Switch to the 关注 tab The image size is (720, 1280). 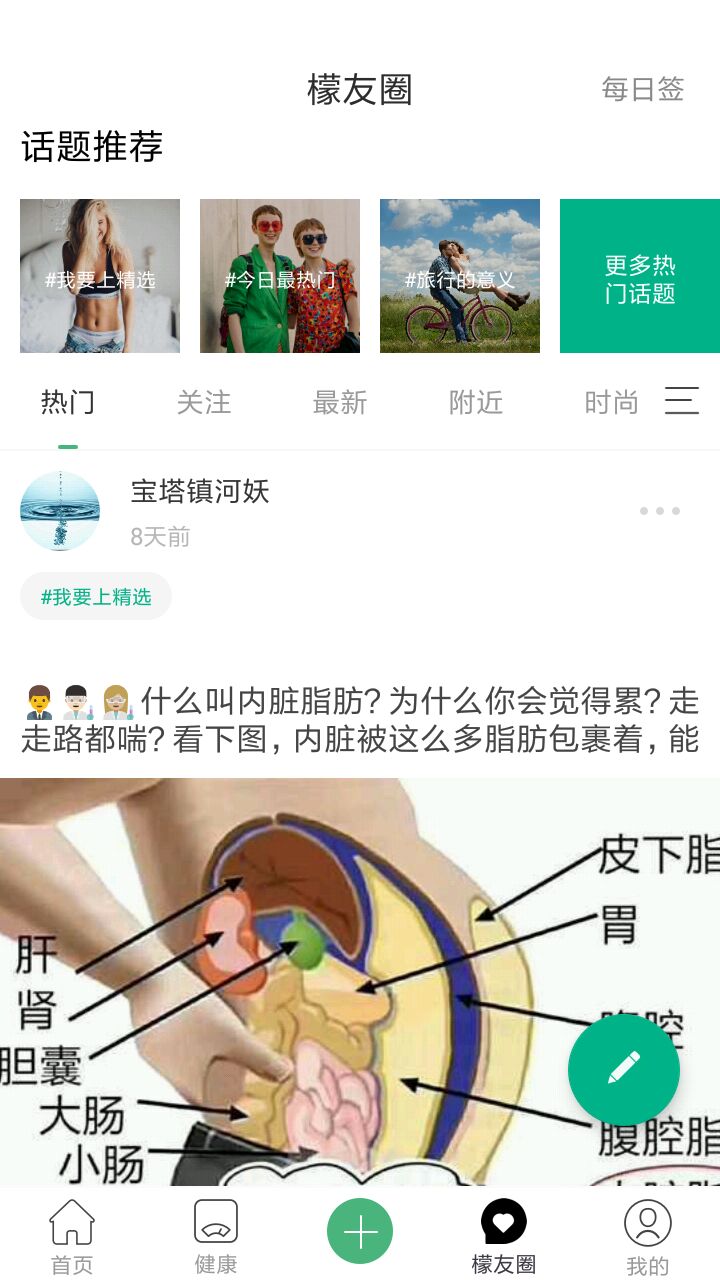click(205, 403)
